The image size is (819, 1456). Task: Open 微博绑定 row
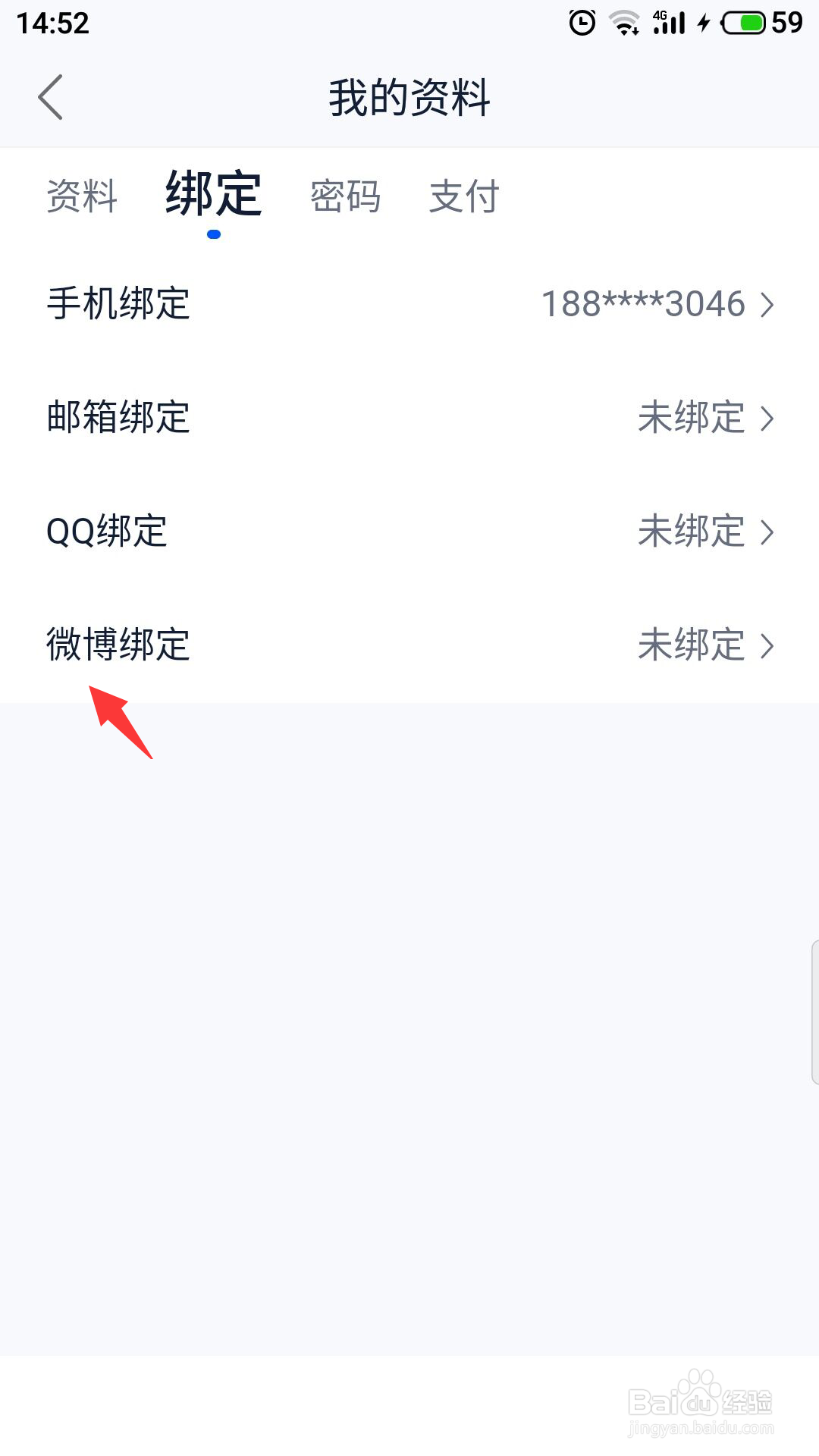click(x=409, y=645)
